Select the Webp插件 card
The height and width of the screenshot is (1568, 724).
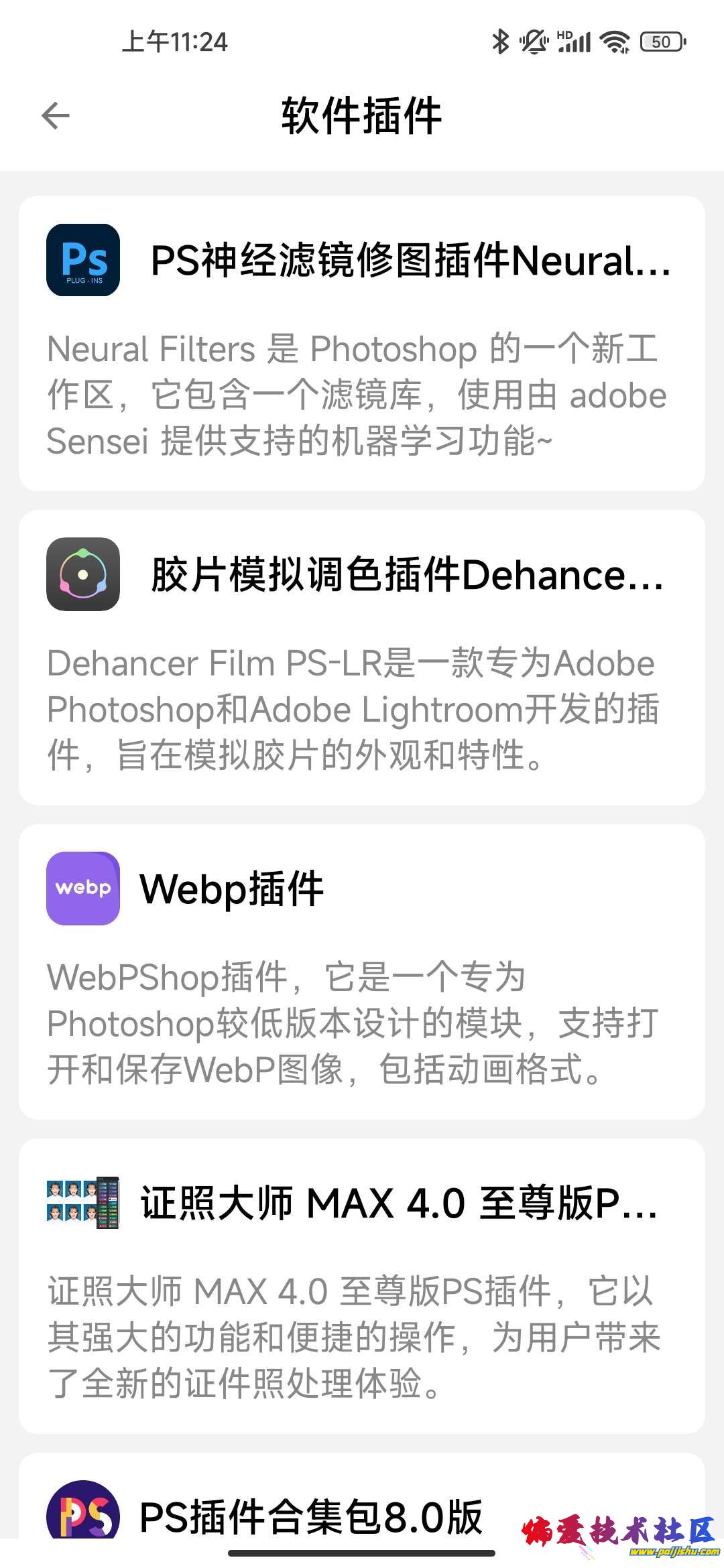click(x=362, y=972)
